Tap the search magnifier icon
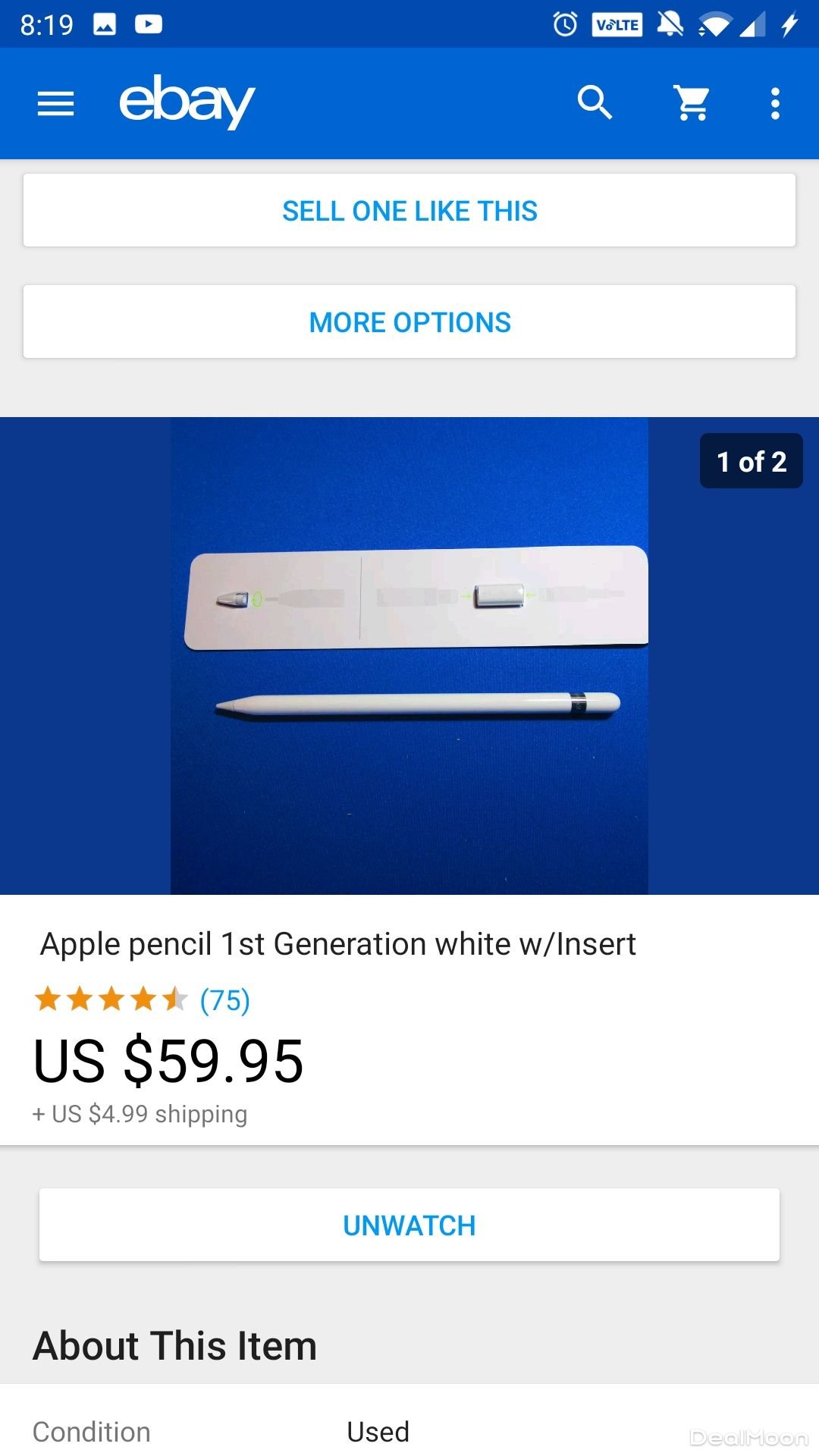This screenshot has height=1456, width=819. click(595, 102)
